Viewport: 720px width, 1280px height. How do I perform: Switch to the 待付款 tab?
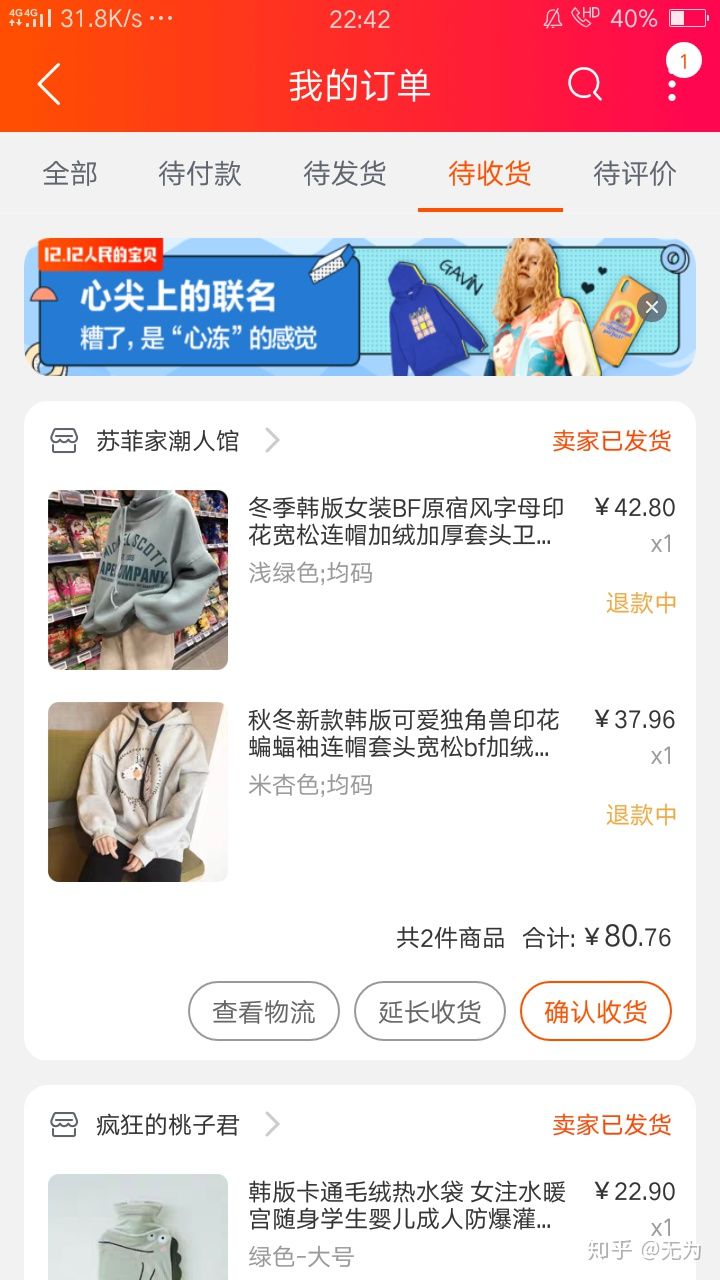[x=200, y=173]
